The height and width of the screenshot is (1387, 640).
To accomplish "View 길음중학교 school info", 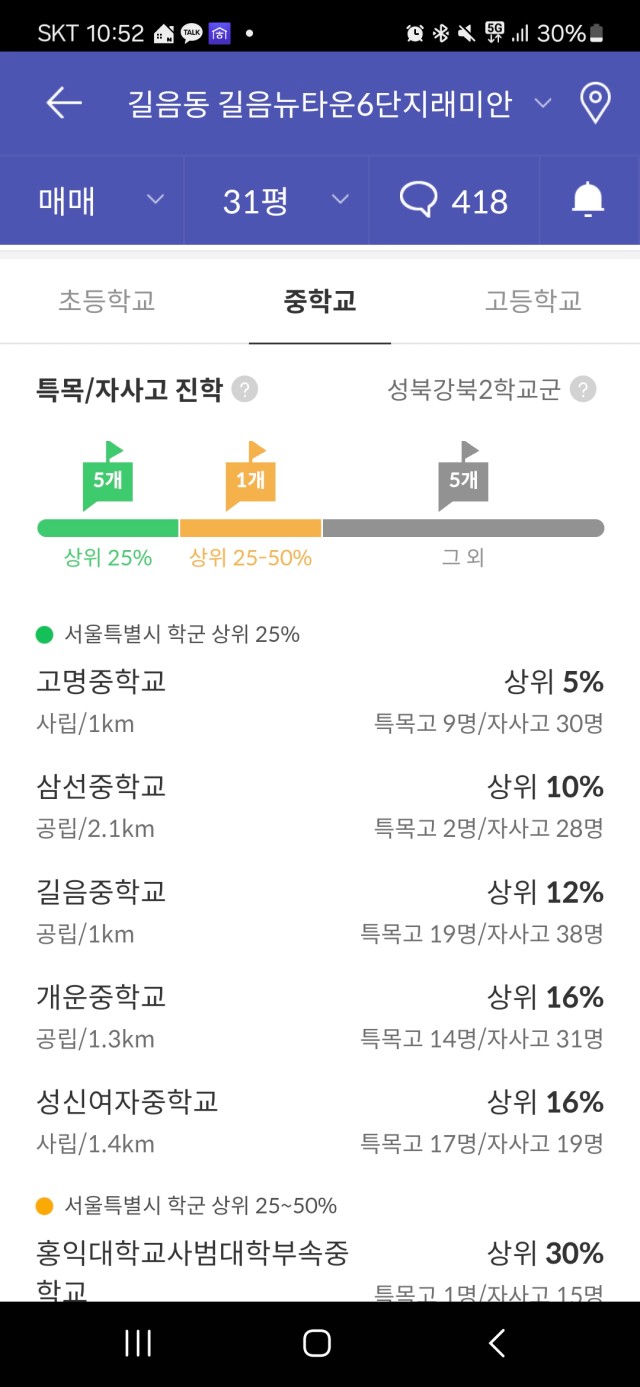I will pyautogui.click(x=320, y=911).
